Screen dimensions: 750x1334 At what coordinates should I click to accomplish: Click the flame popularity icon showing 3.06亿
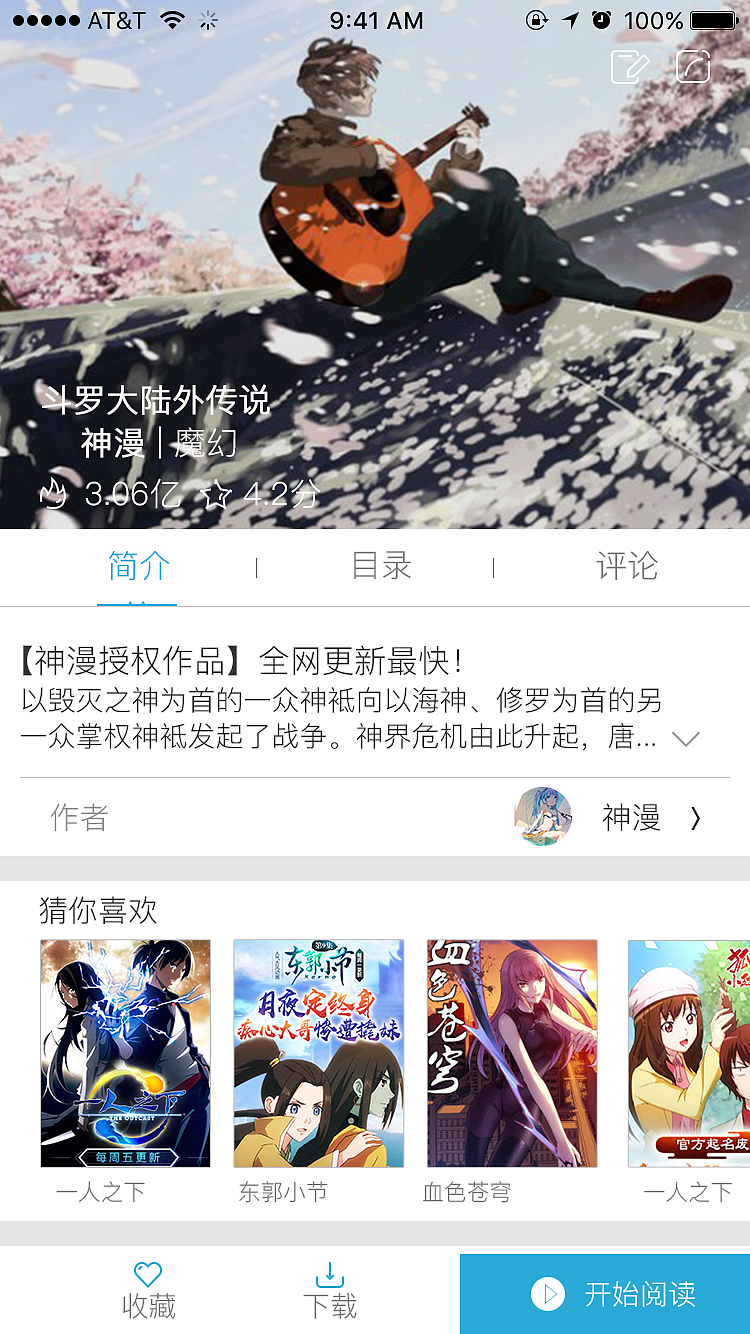click(54, 491)
